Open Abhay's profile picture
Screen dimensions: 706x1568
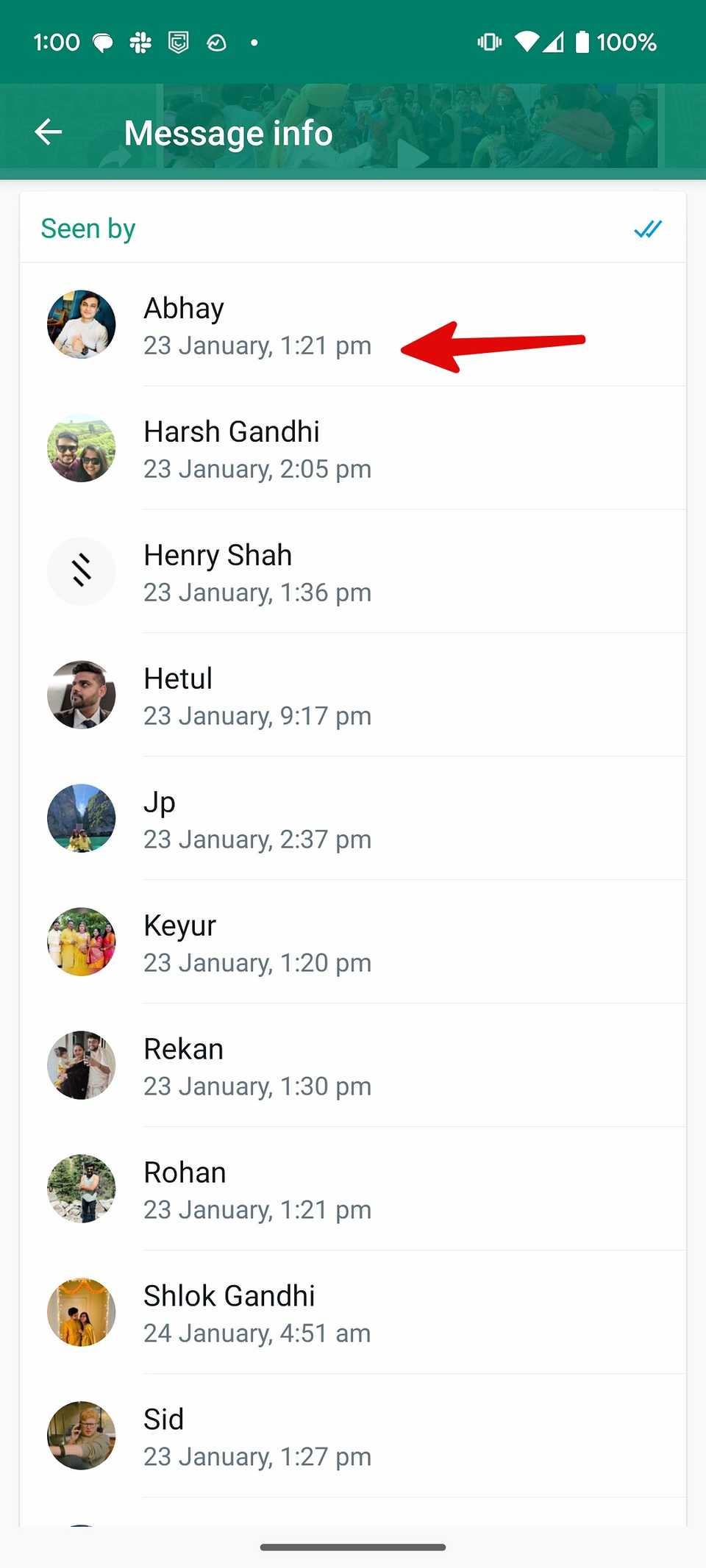[81, 324]
